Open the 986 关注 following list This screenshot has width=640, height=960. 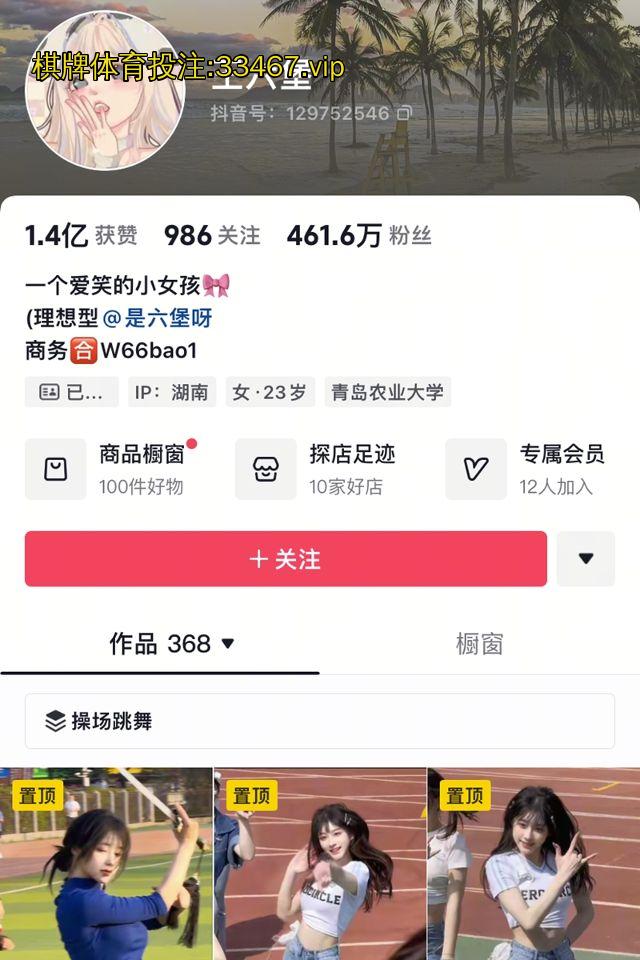tap(212, 236)
